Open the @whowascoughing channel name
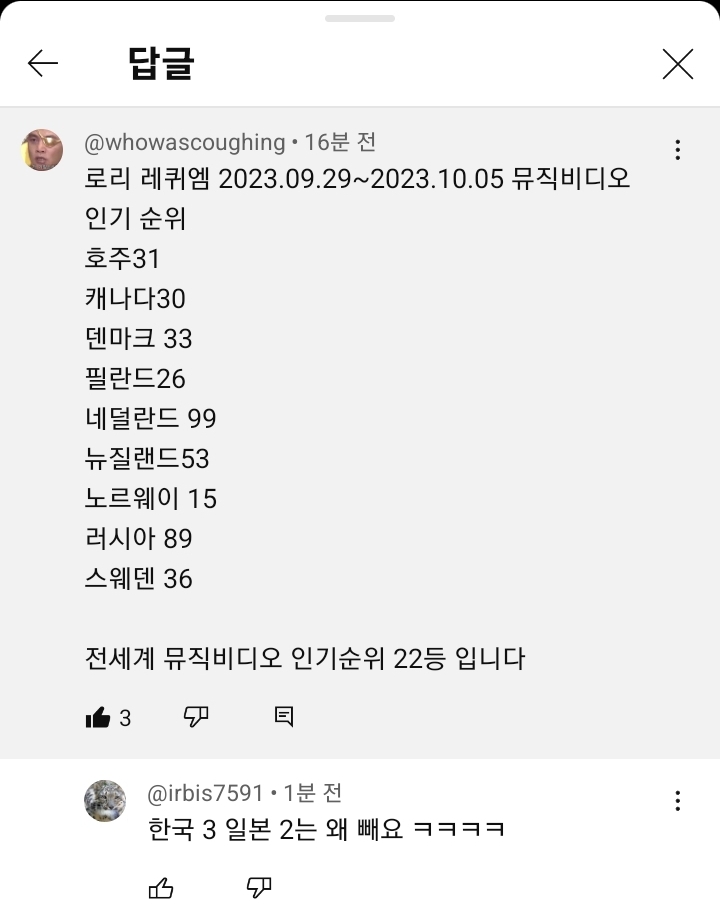This screenshot has height=910, width=720. (x=185, y=143)
